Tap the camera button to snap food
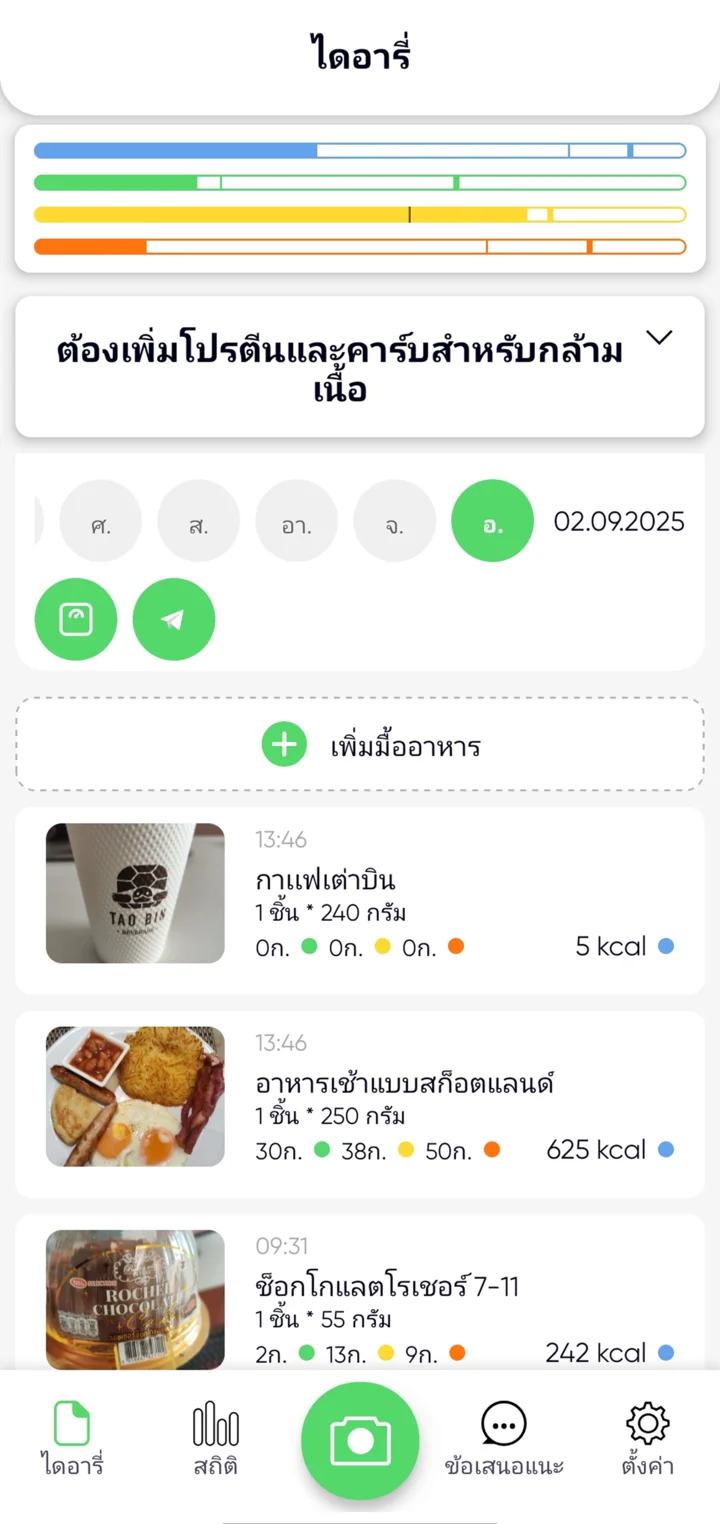The height and width of the screenshot is (1524, 720). coord(360,1440)
